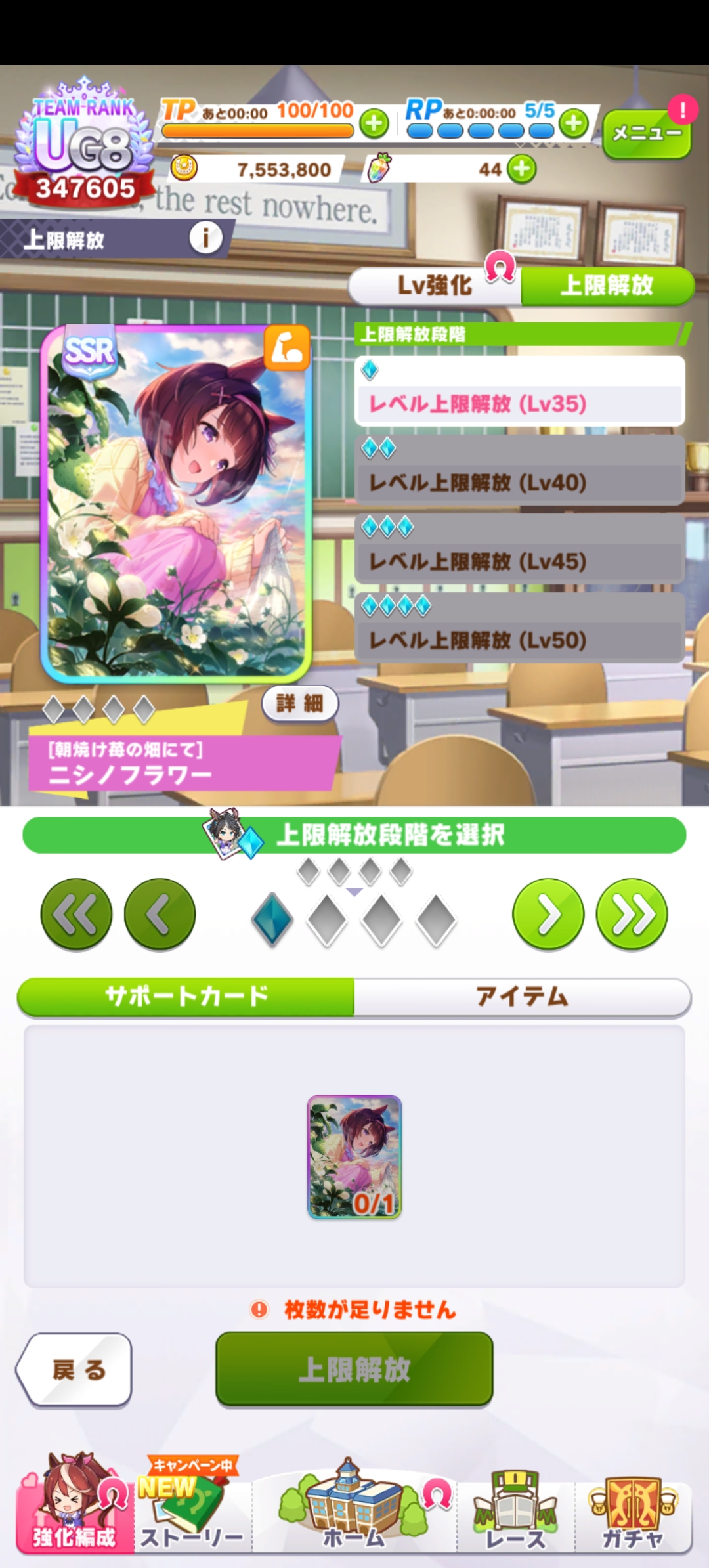Open the info icon beside 上限解放 title
This screenshot has height=1568, width=709.
205,238
